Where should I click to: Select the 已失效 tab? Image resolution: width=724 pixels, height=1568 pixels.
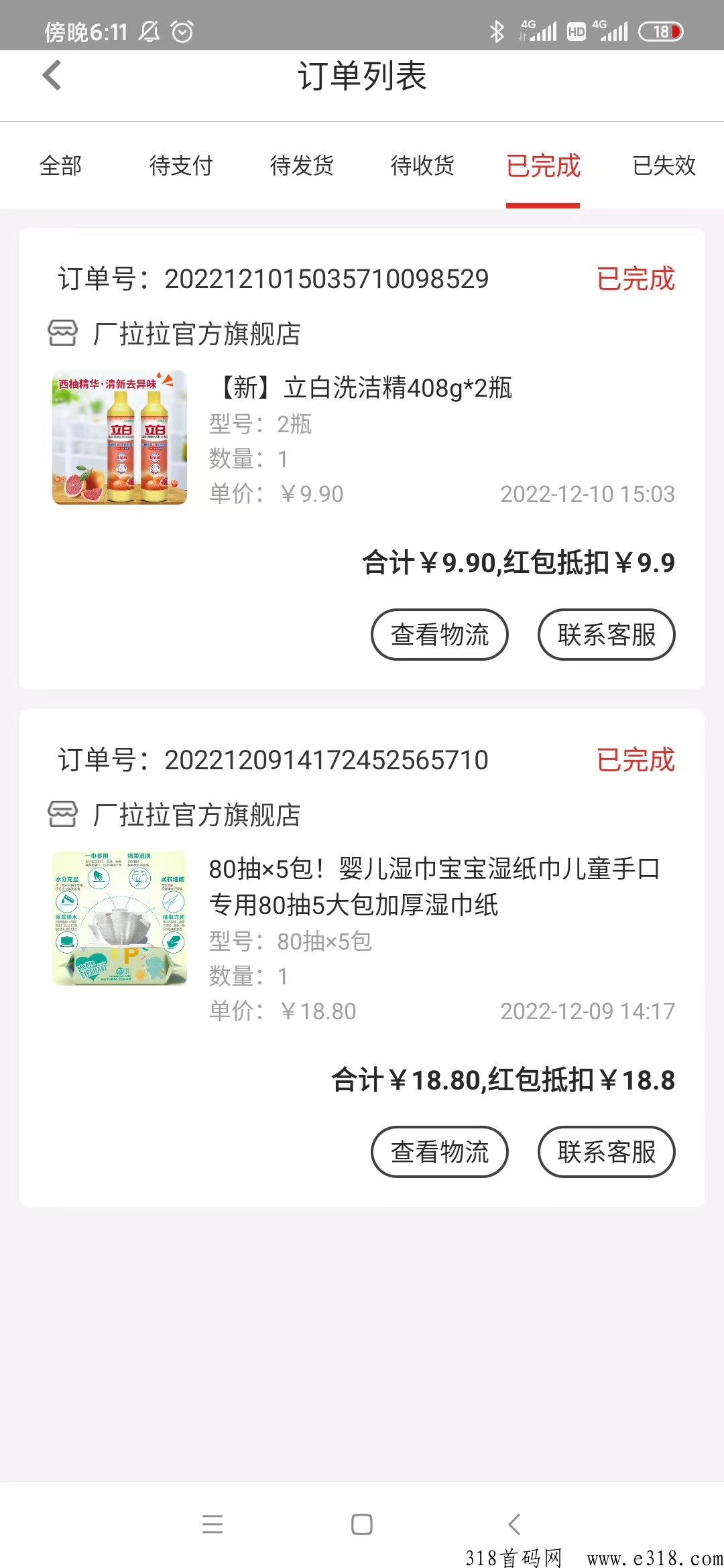664,166
